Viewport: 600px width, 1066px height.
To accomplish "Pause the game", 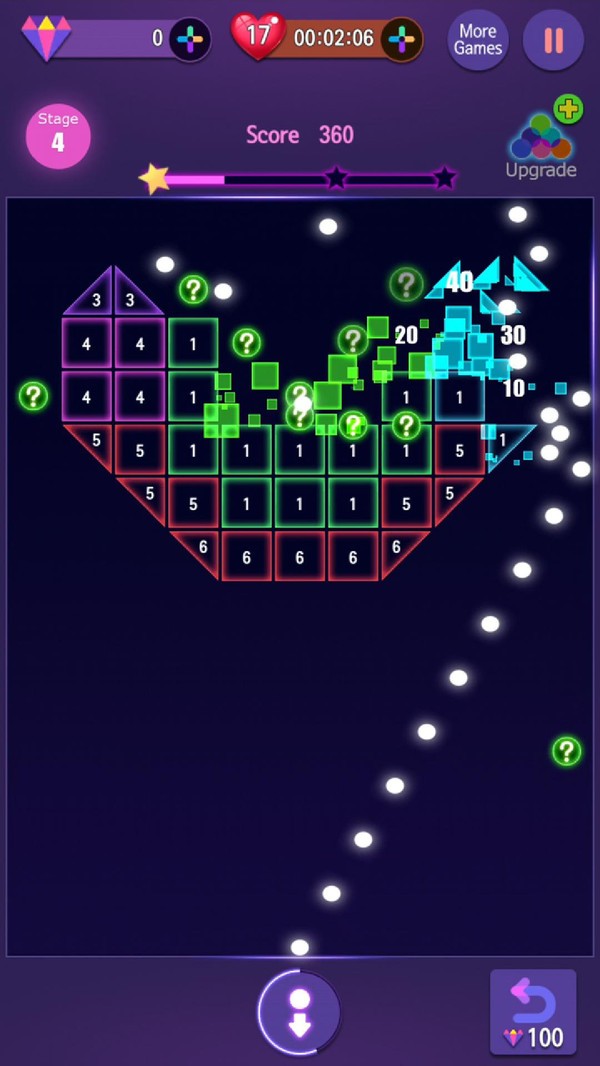I will coord(553,41).
